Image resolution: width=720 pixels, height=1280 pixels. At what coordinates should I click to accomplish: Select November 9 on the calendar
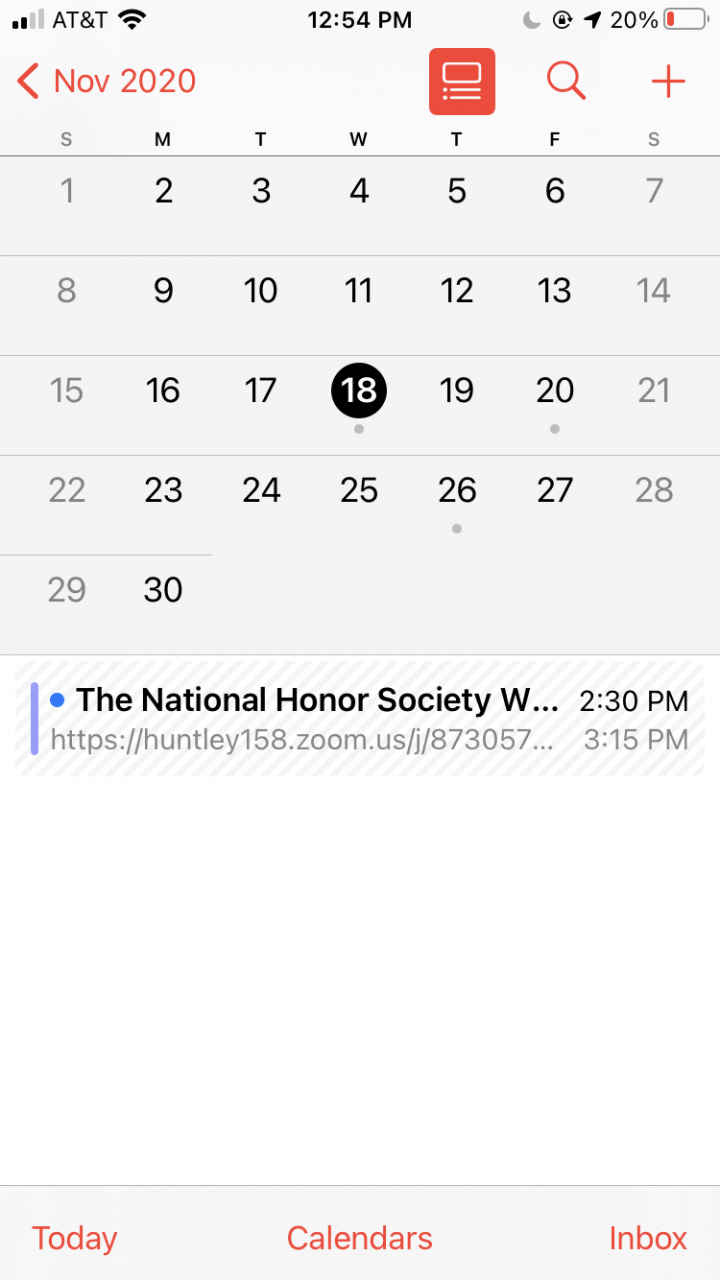click(x=164, y=291)
